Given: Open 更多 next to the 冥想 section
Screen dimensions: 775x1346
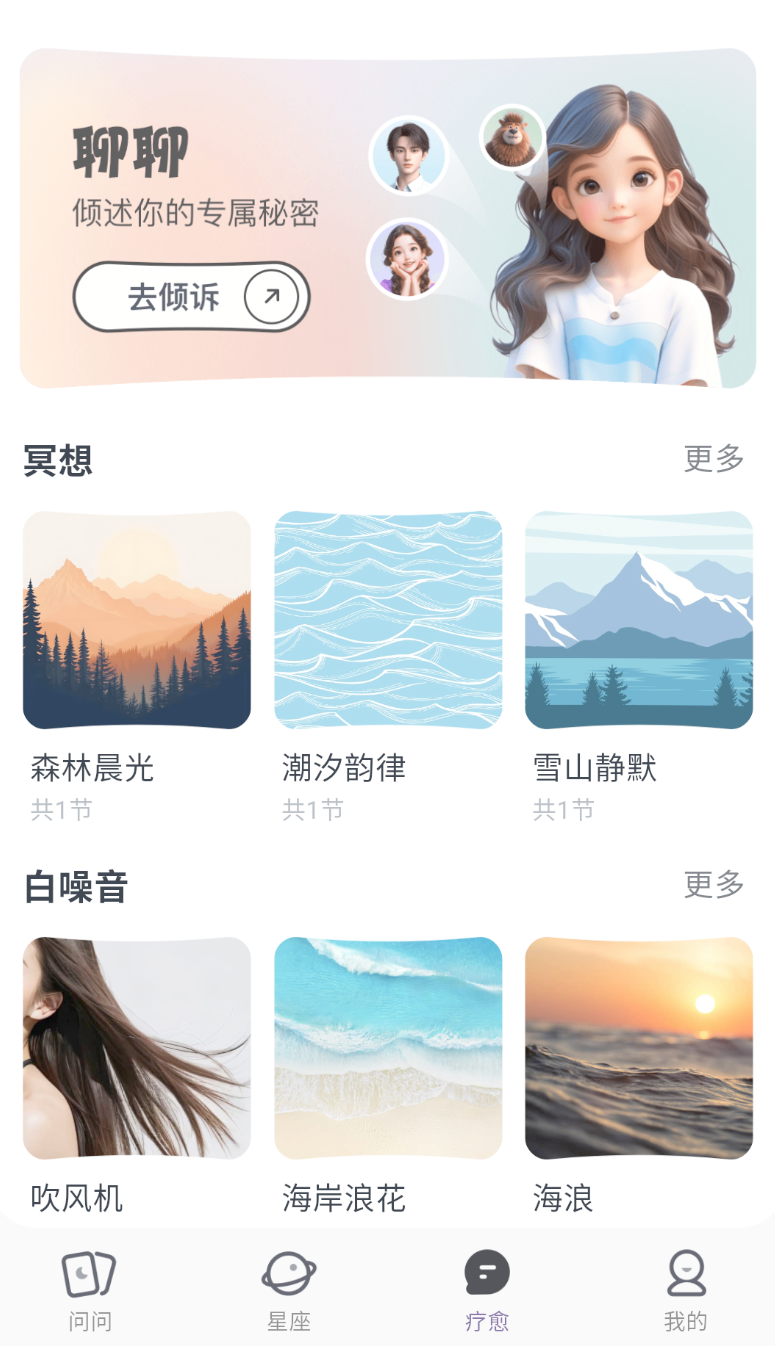Looking at the screenshot, I should pos(713,461).
